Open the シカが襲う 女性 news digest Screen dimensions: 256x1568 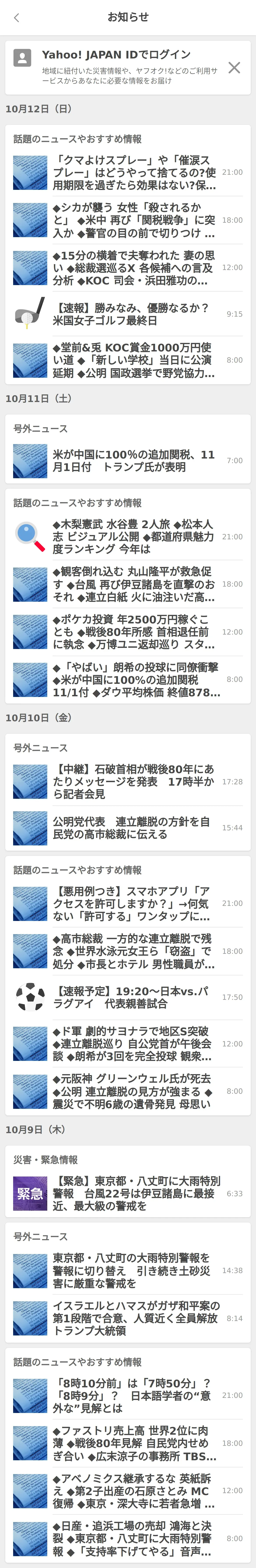pos(134,220)
